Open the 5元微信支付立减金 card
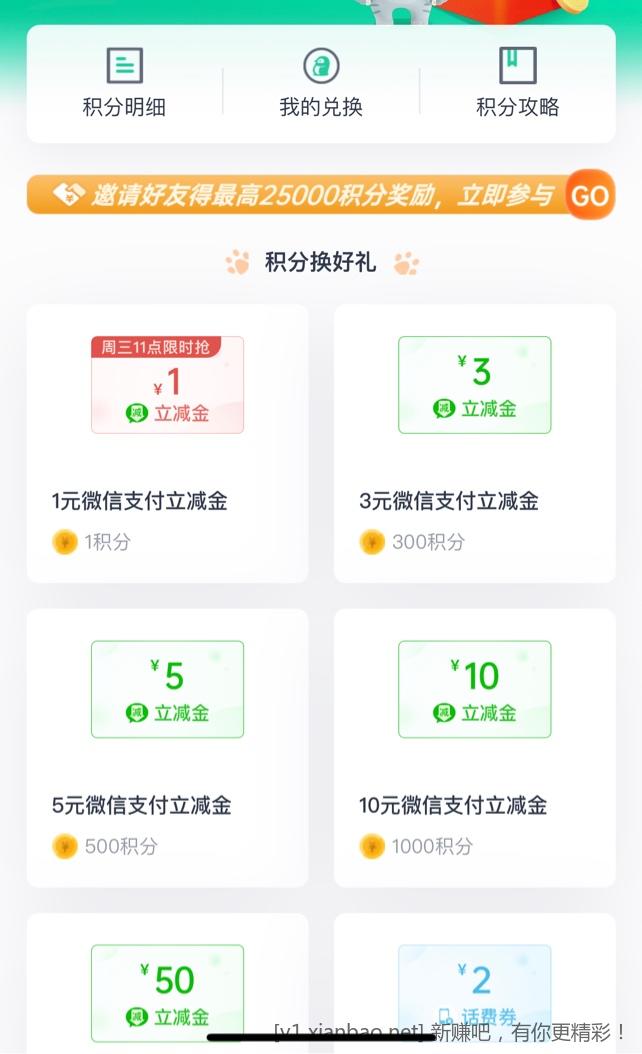 click(x=167, y=747)
